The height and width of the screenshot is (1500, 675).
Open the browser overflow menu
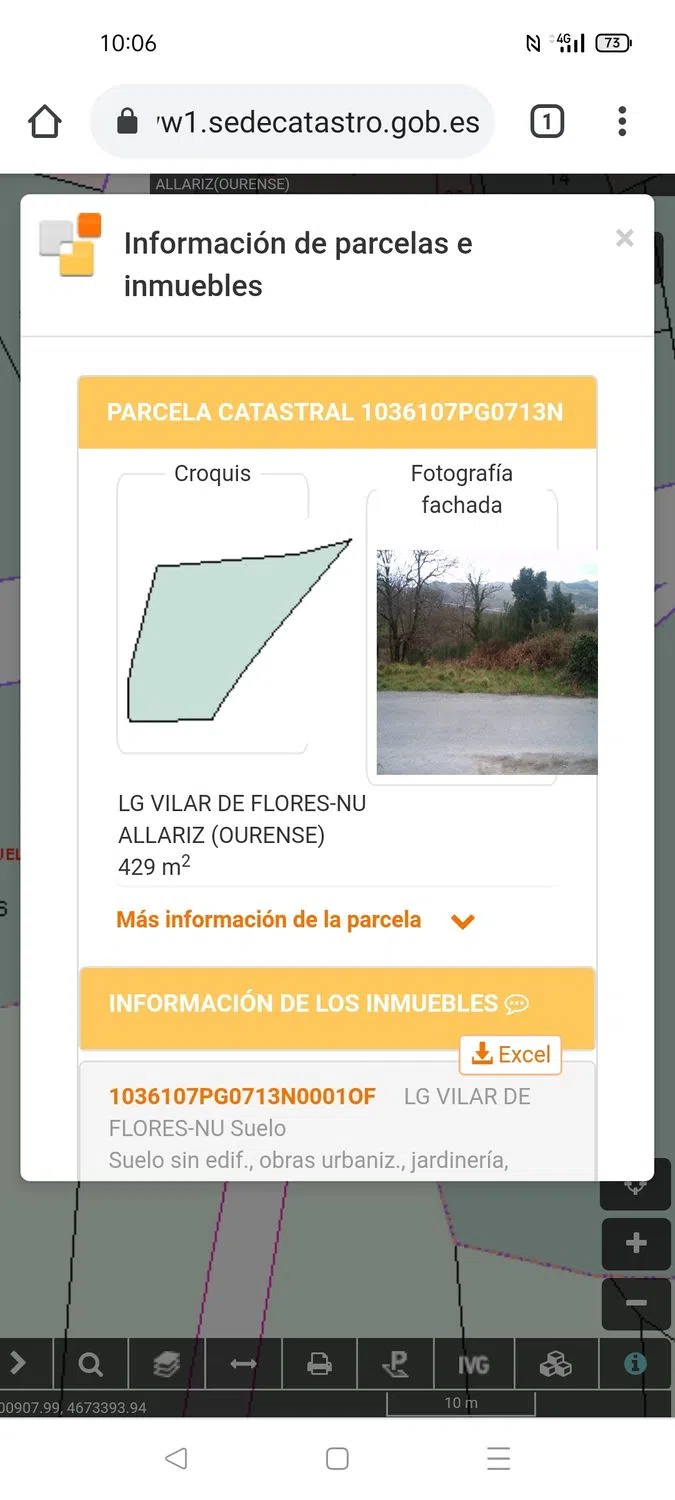pyautogui.click(x=622, y=122)
